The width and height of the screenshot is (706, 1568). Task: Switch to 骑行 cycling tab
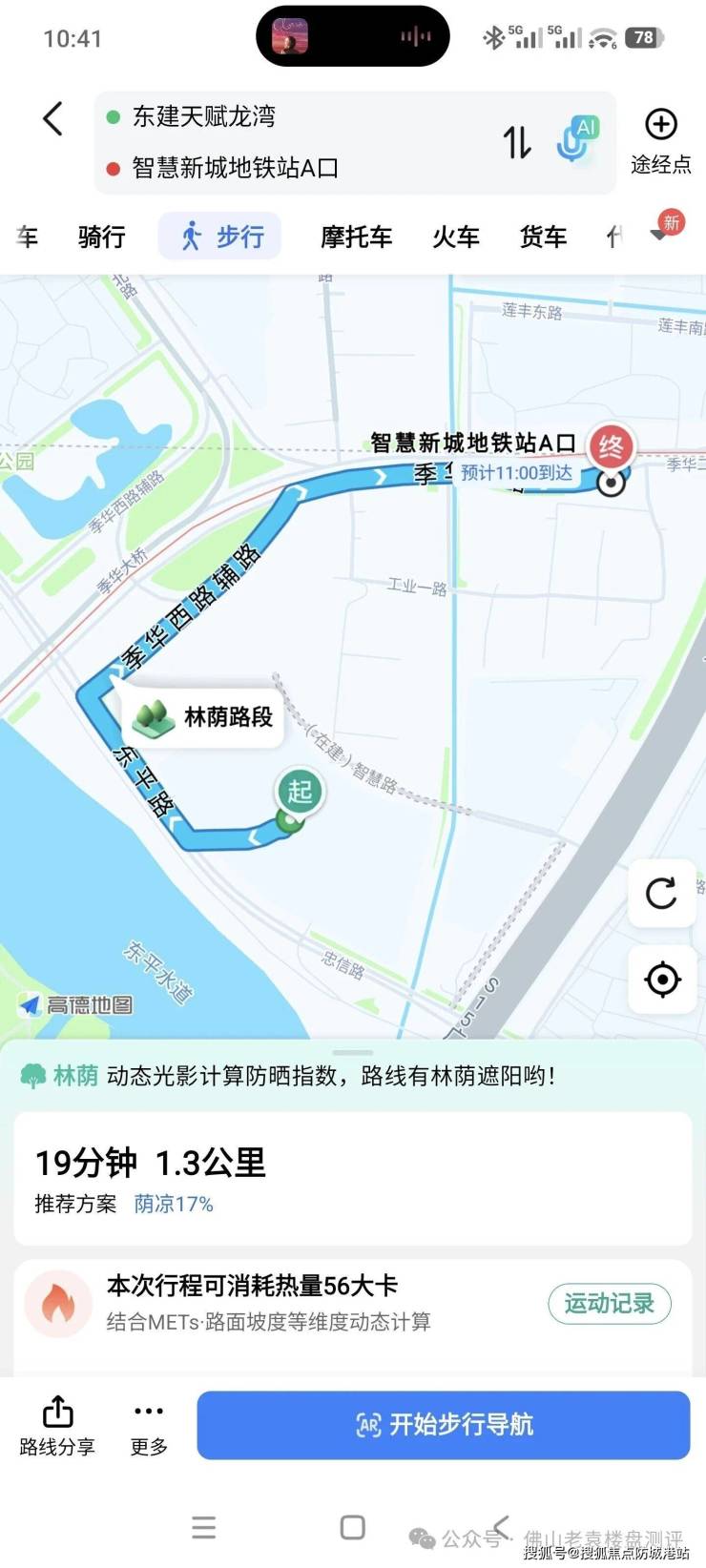point(102,237)
